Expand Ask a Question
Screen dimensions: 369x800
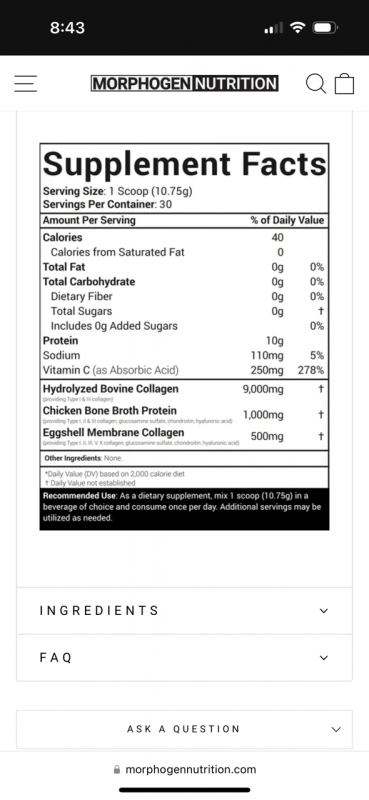click(184, 729)
